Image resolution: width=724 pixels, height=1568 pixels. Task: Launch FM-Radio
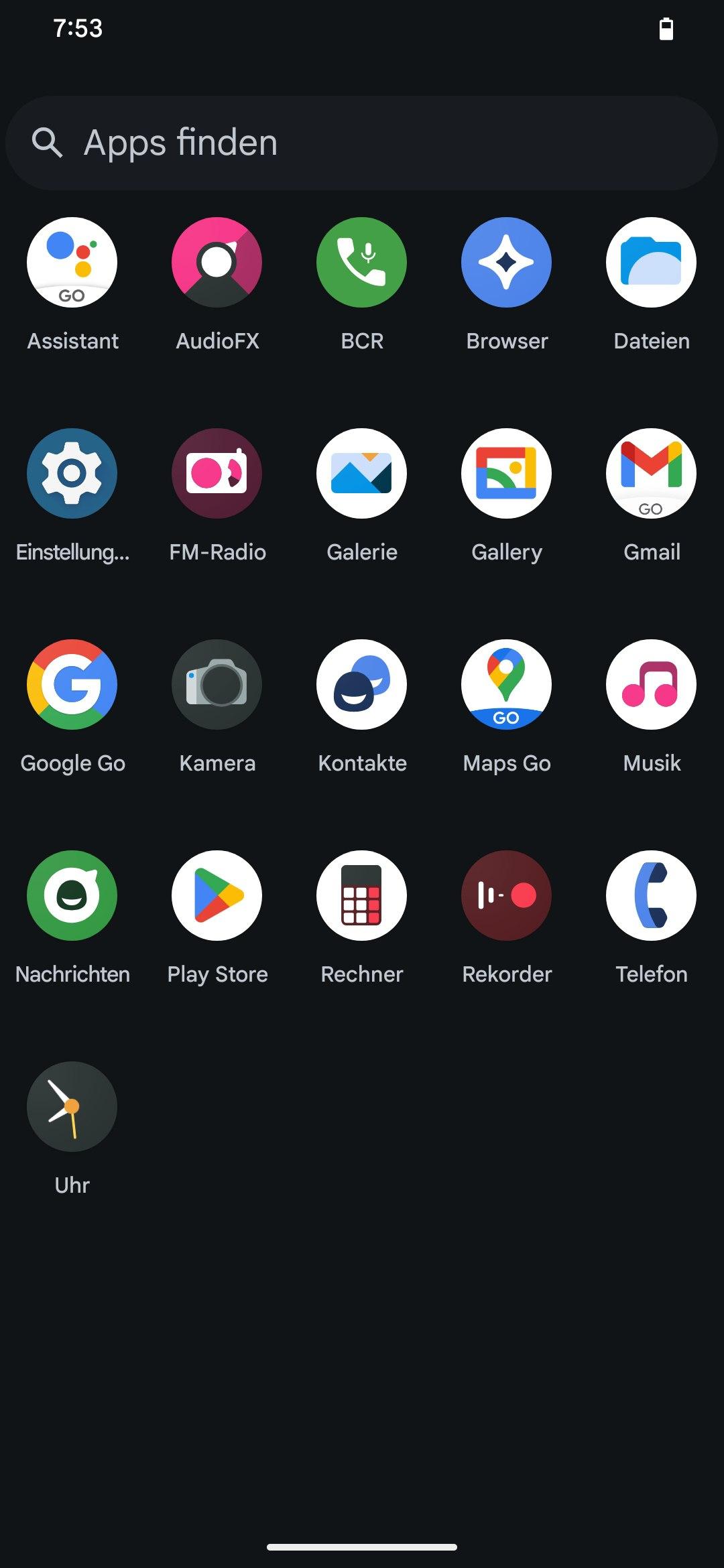click(x=217, y=473)
